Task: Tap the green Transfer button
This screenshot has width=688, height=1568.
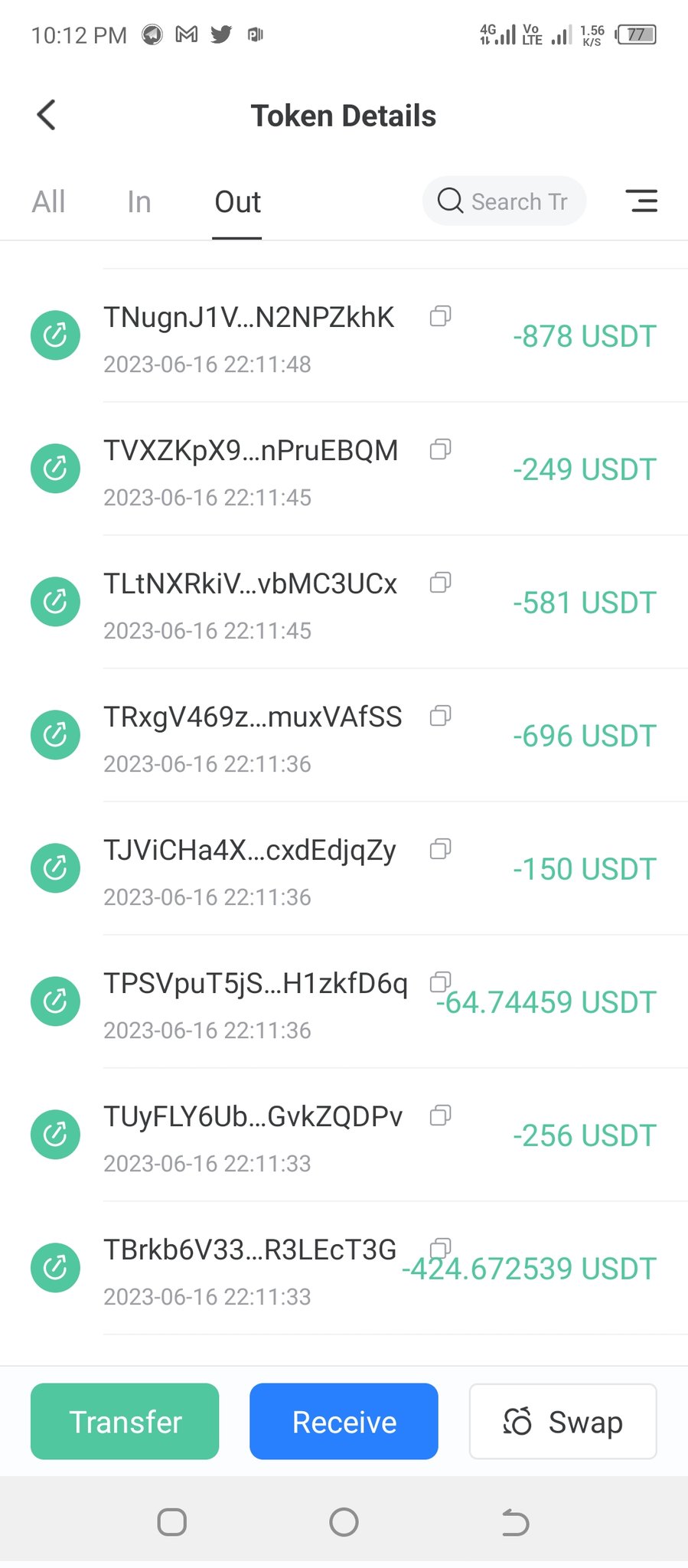Action: [x=125, y=1422]
